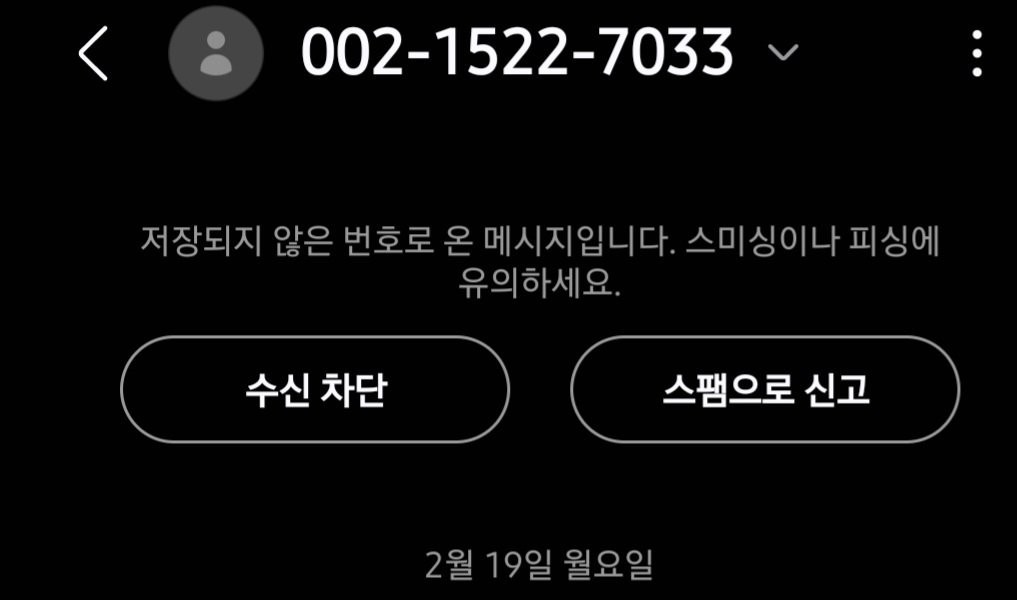Go back to the message list
Viewport: 1017px width, 600px height.
point(92,53)
